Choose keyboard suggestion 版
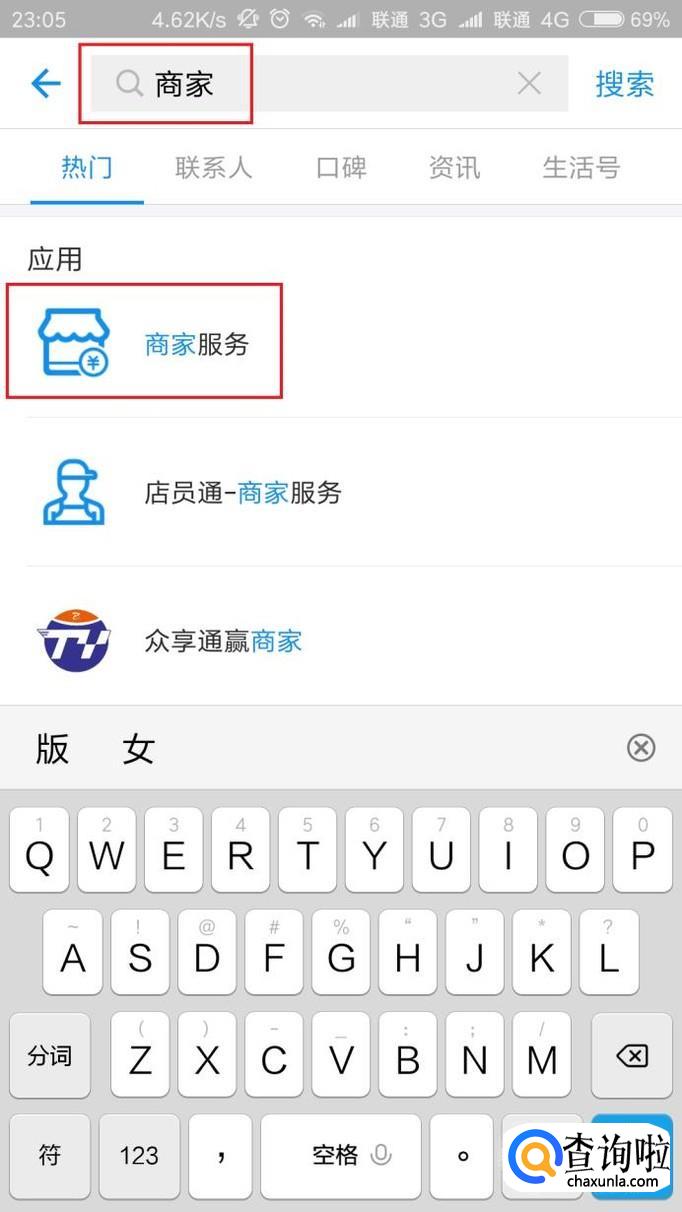This screenshot has height=1212, width=682. [53, 748]
